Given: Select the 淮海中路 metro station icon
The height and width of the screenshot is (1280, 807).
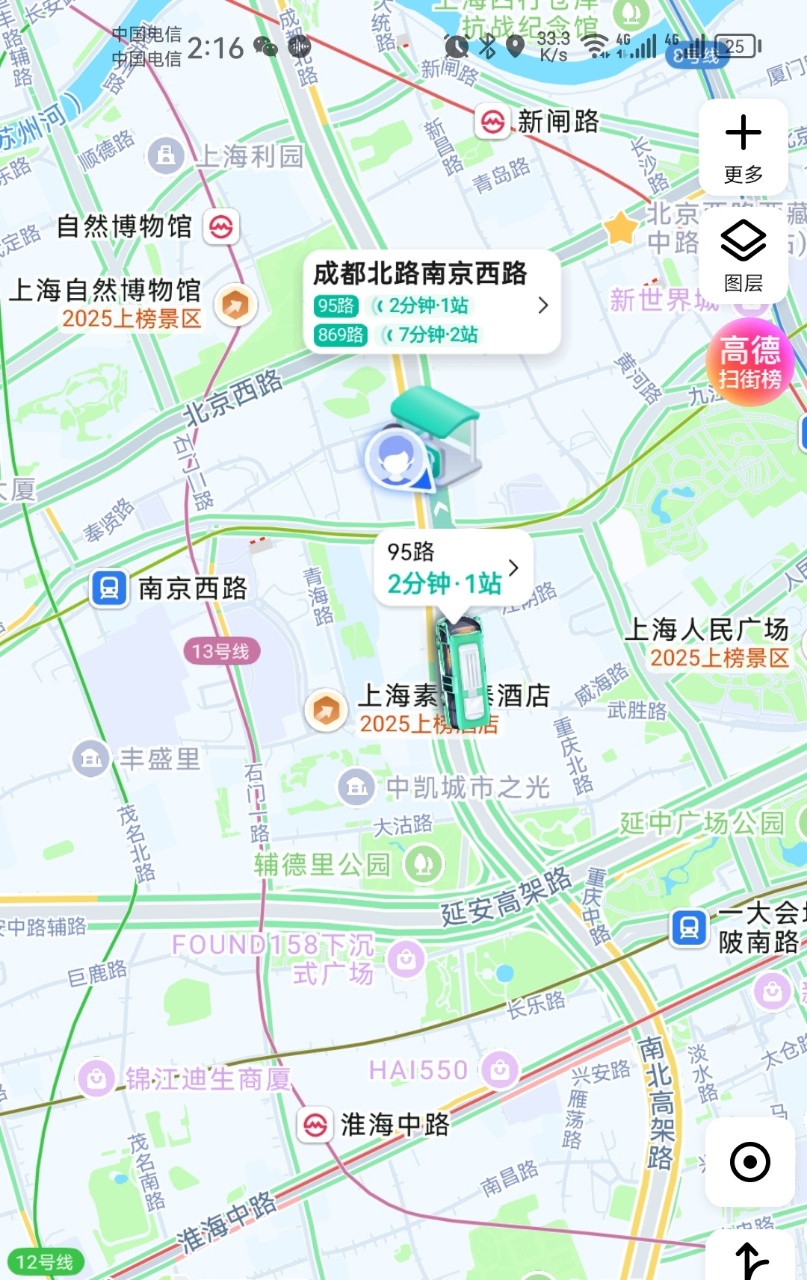Looking at the screenshot, I should coord(317,1124).
